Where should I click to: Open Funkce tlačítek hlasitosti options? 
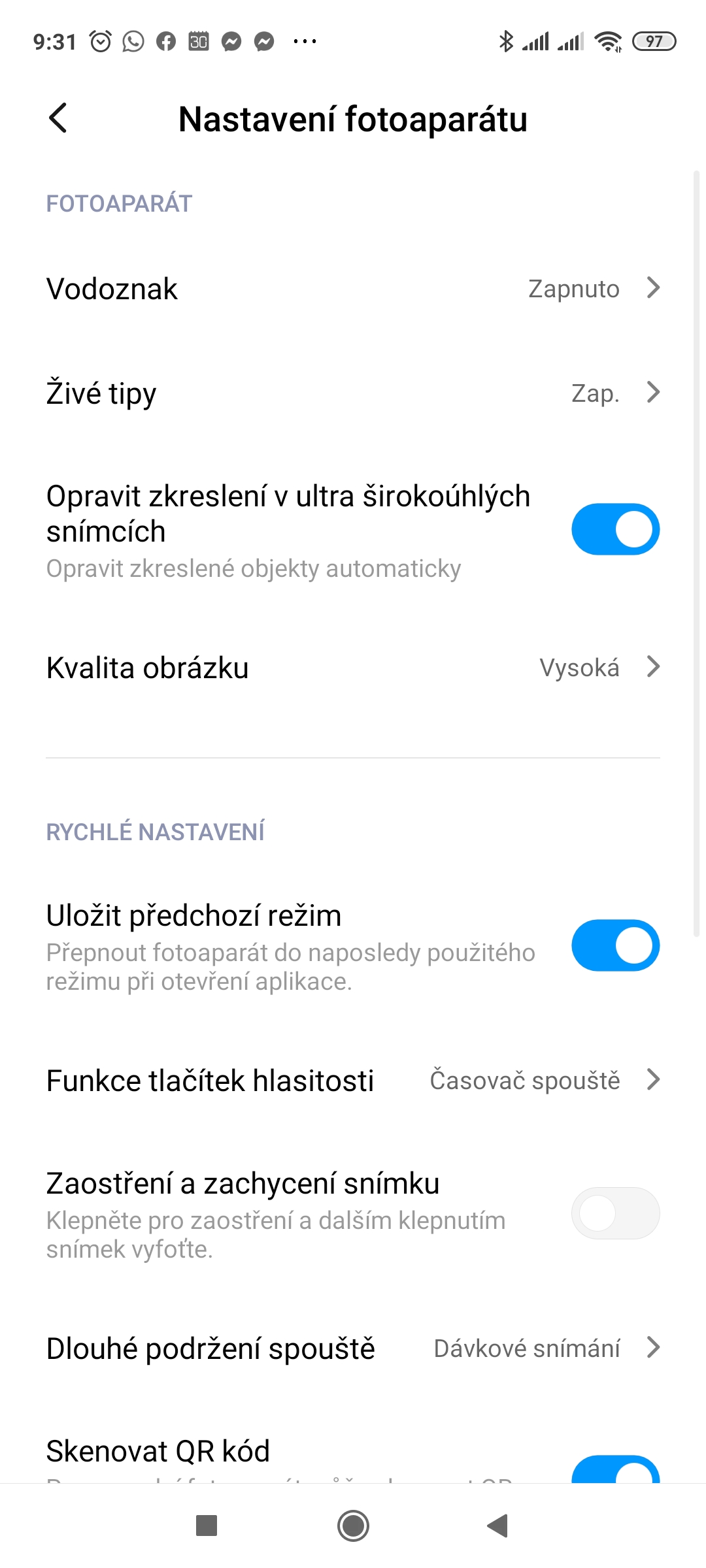(353, 1081)
